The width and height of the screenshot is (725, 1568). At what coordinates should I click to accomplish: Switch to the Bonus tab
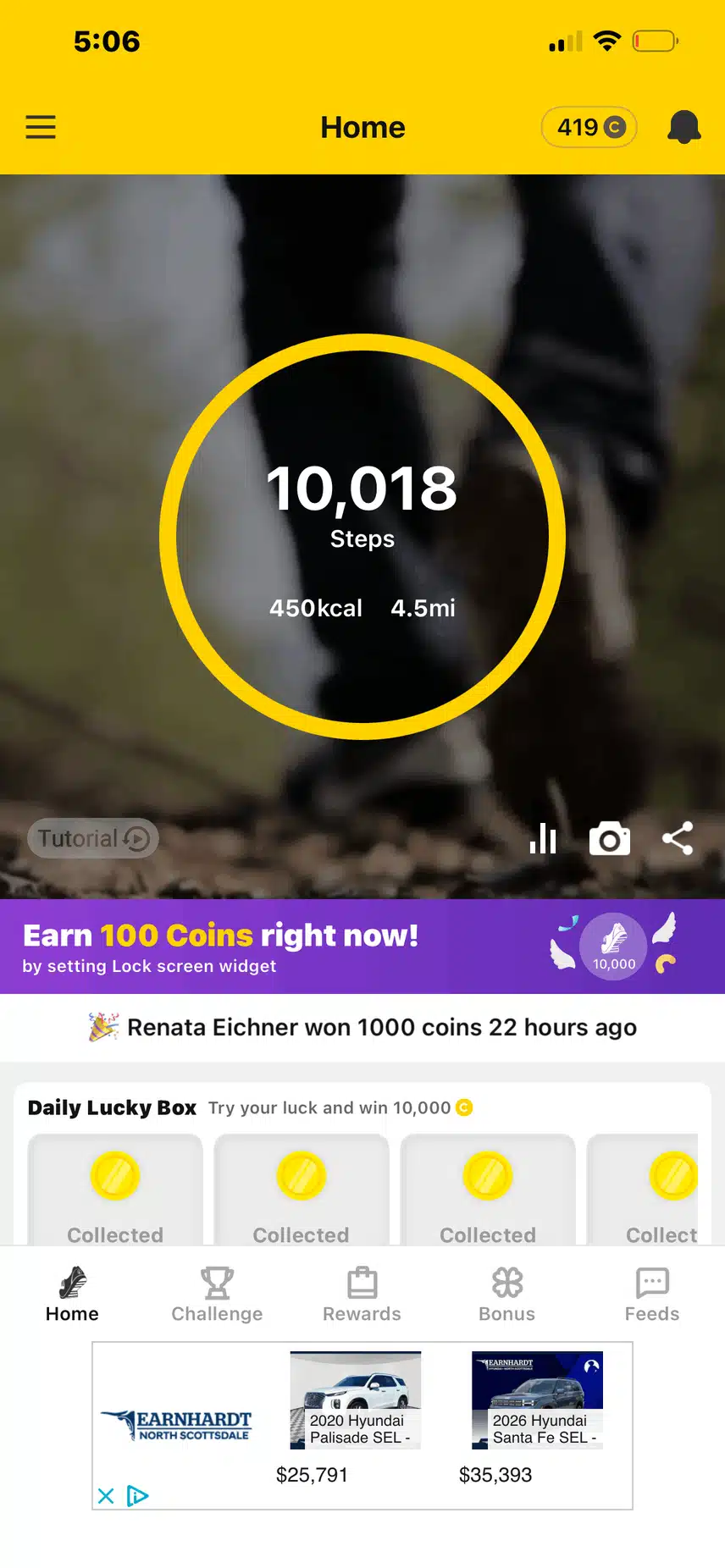(x=506, y=1295)
